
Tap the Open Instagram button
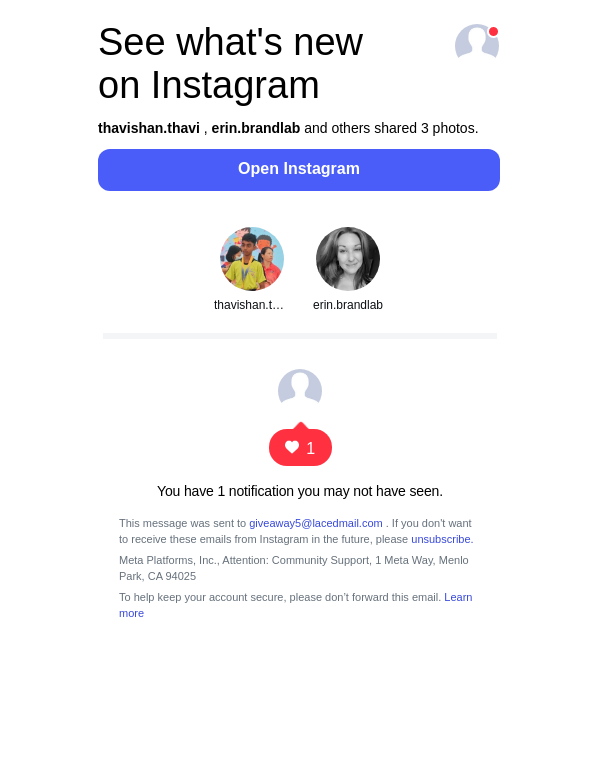tap(298, 169)
